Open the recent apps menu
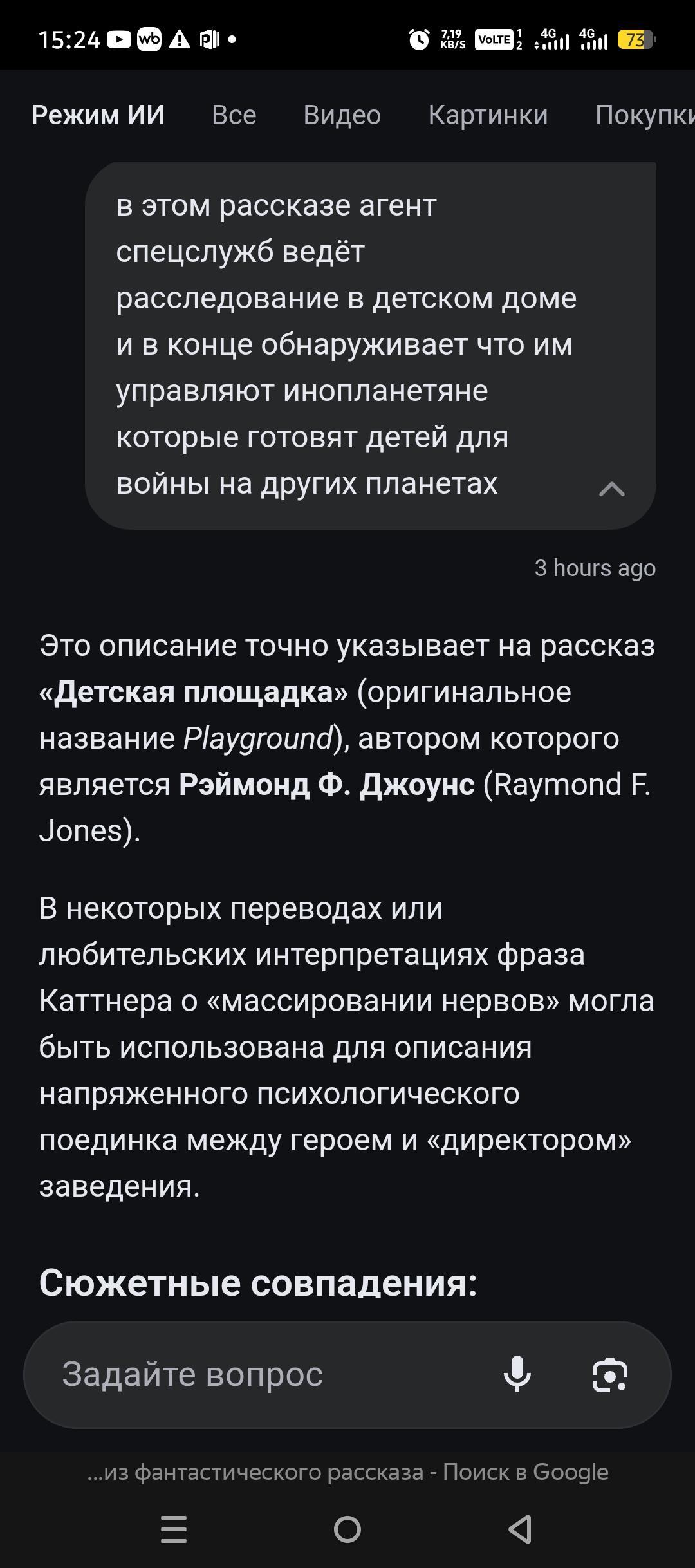Viewport: 695px width, 1568px height. [174, 1529]
